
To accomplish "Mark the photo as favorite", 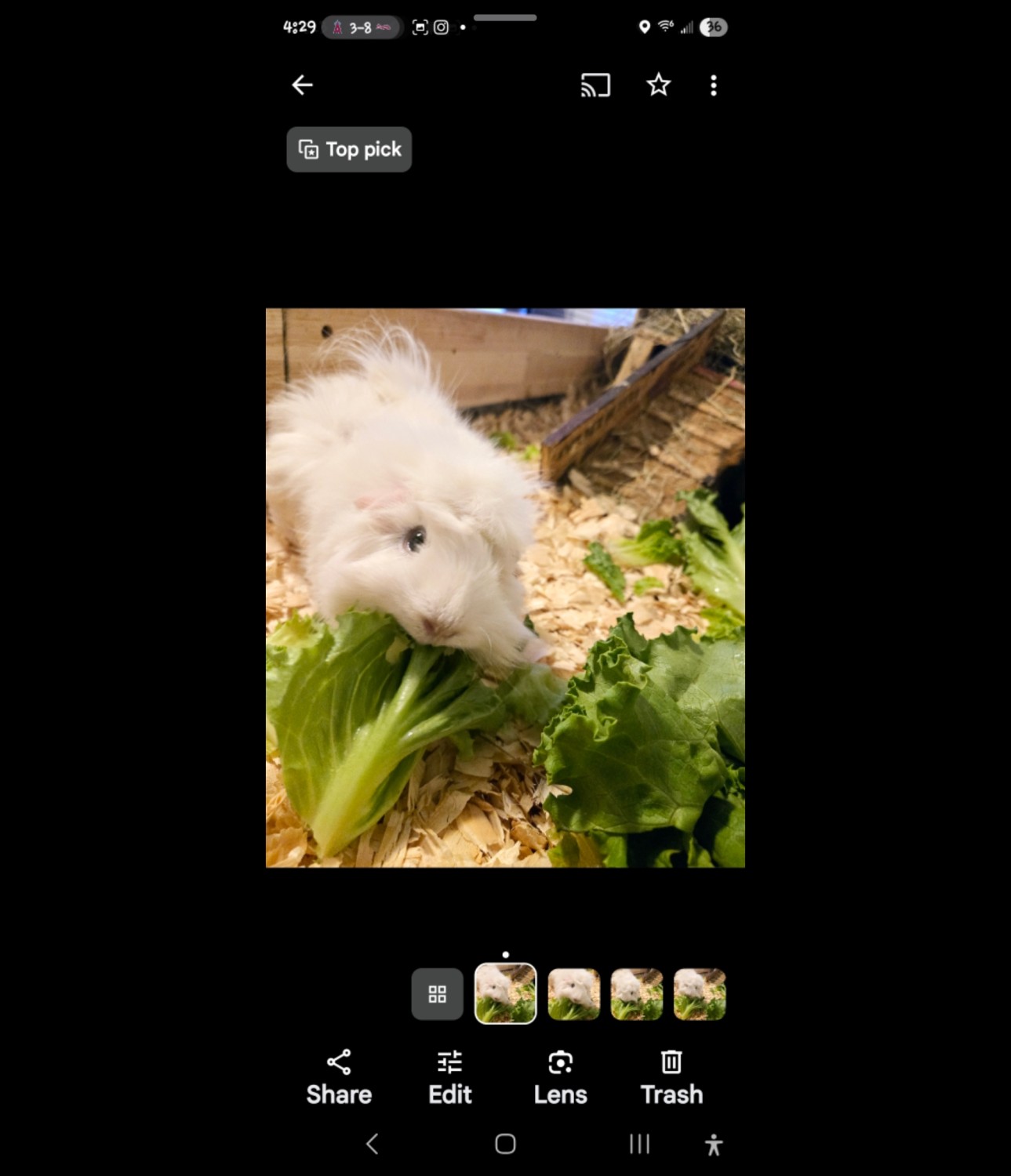I will [658, 85].
